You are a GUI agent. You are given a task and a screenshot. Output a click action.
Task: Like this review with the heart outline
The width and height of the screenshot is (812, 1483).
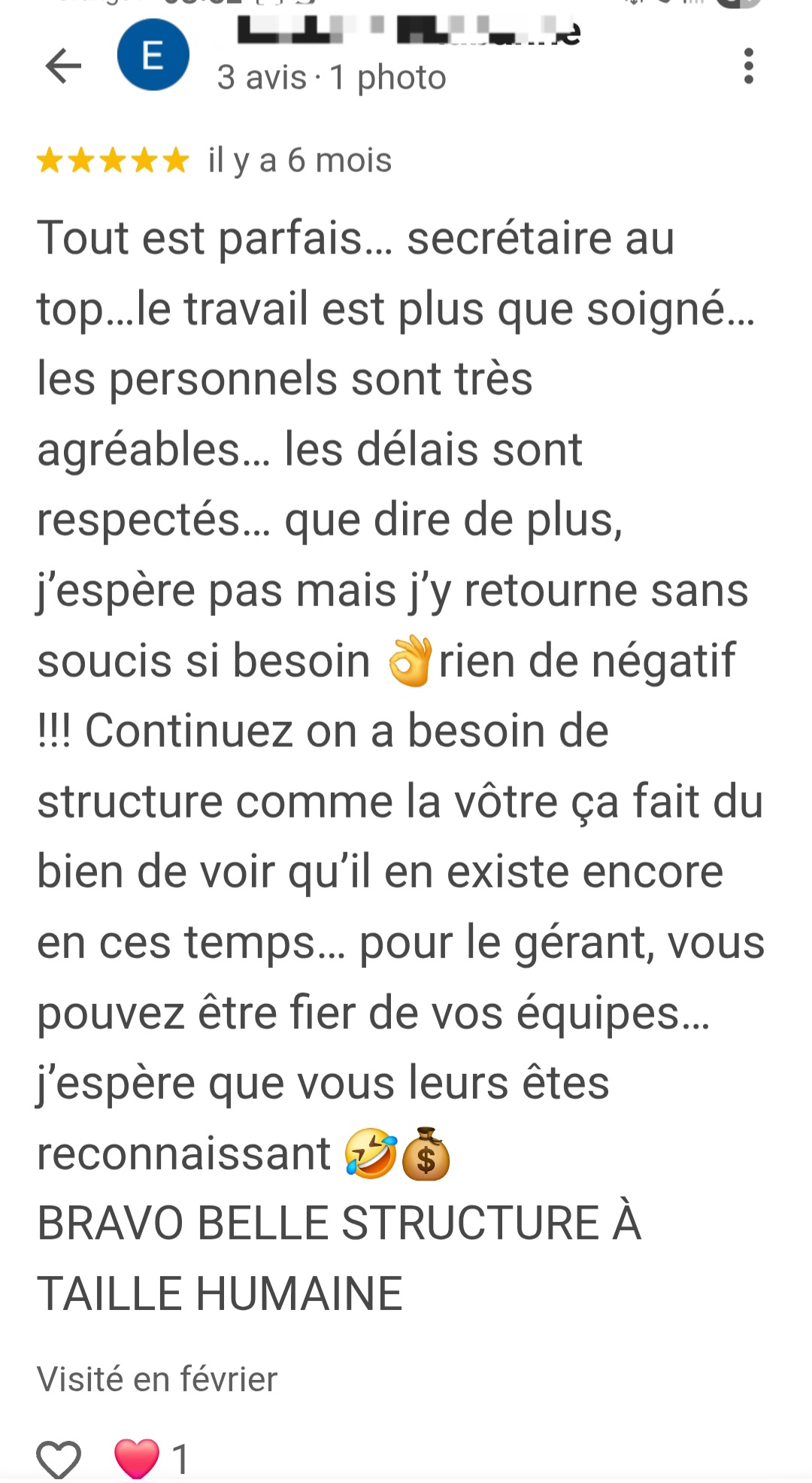point(59,1459)
